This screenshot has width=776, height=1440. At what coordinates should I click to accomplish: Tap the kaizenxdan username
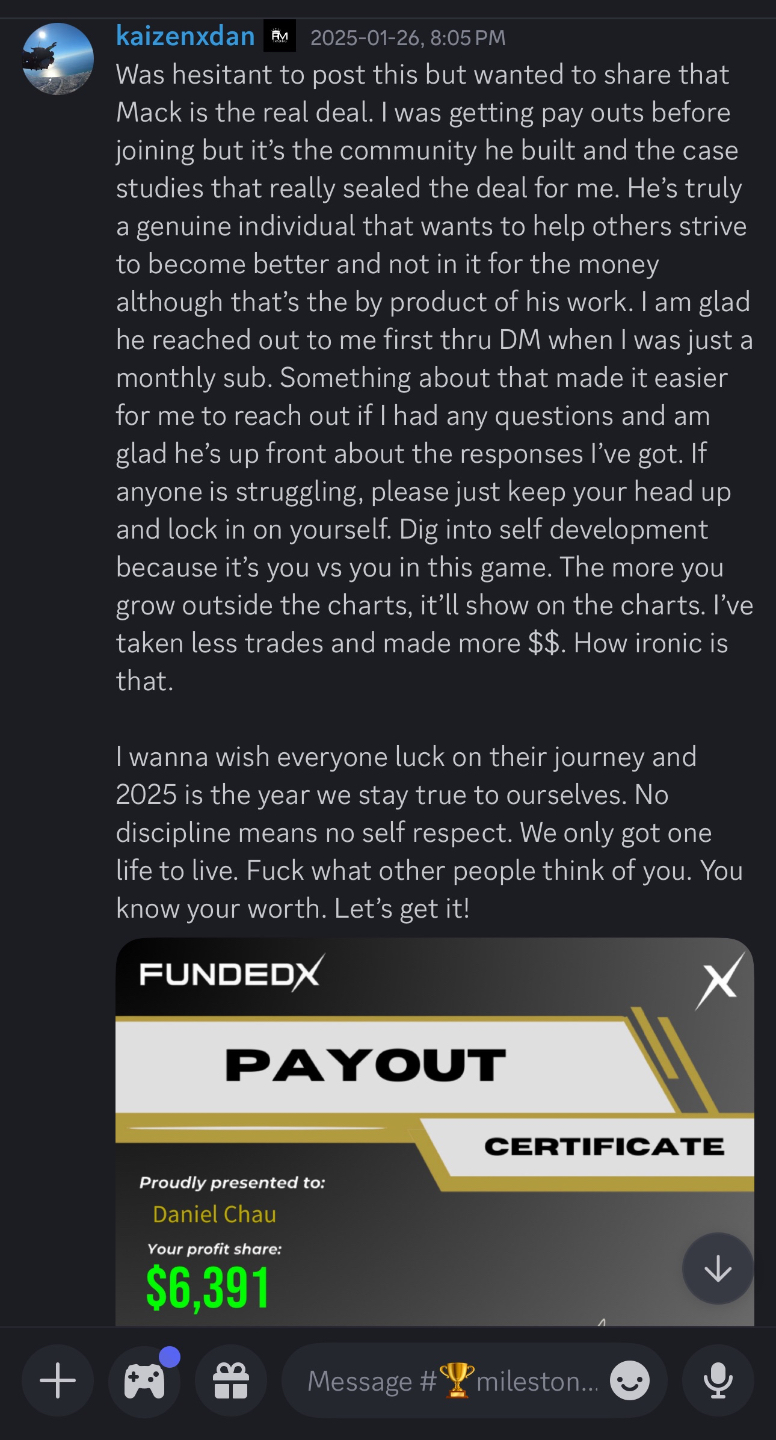coord(185,37)
